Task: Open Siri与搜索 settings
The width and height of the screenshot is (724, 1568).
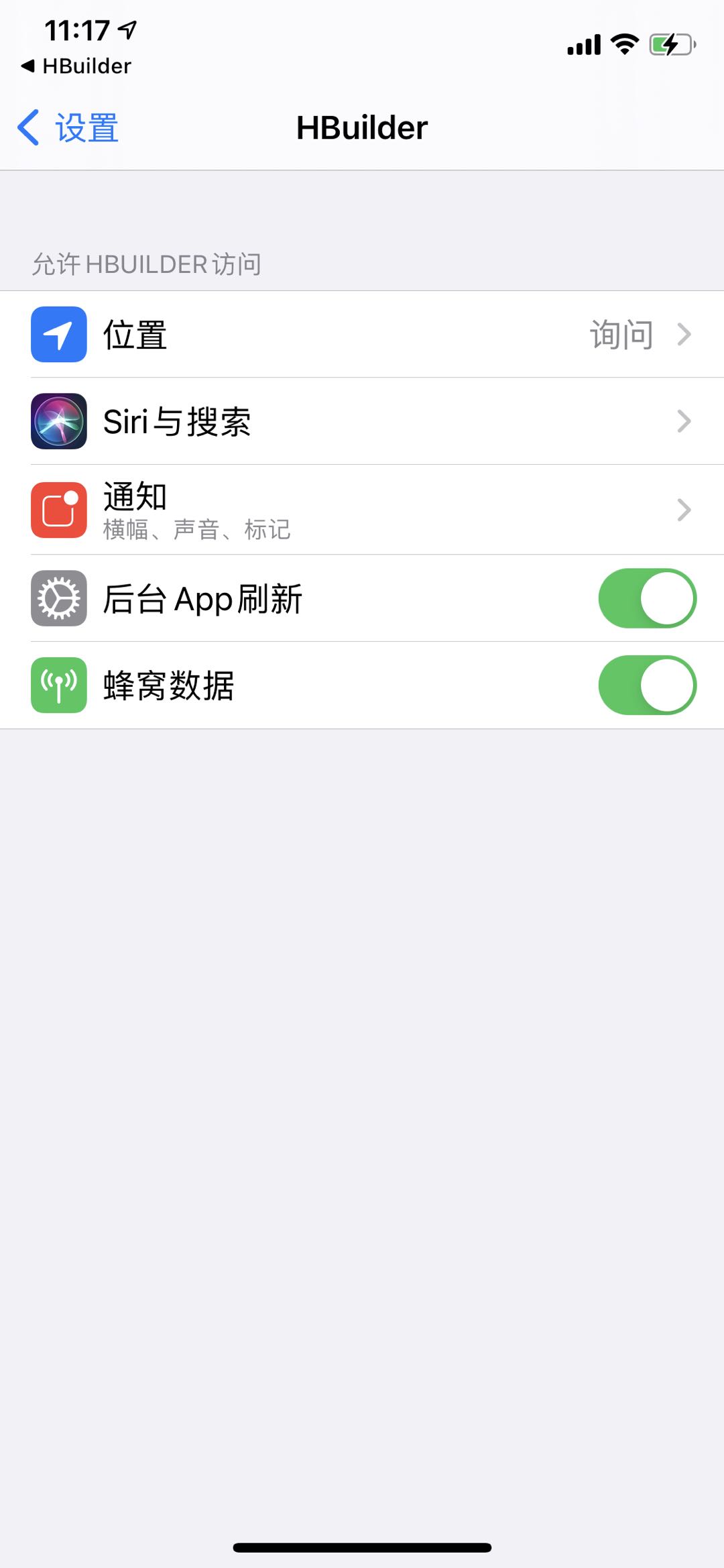Action: click(x=362, y=421)
